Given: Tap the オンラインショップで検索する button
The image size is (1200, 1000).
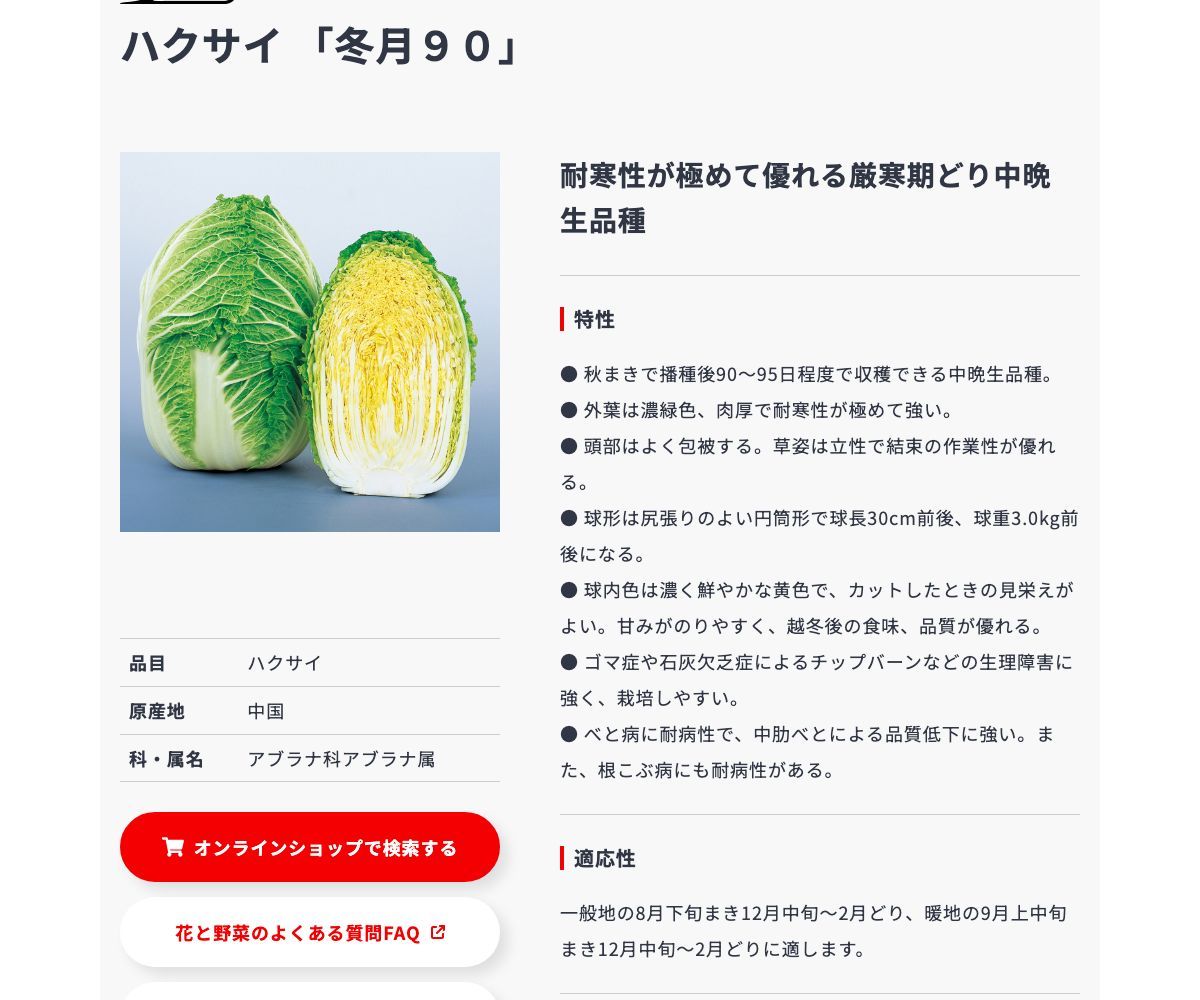Looking at the screenshot, I should [x=310, y=847].
